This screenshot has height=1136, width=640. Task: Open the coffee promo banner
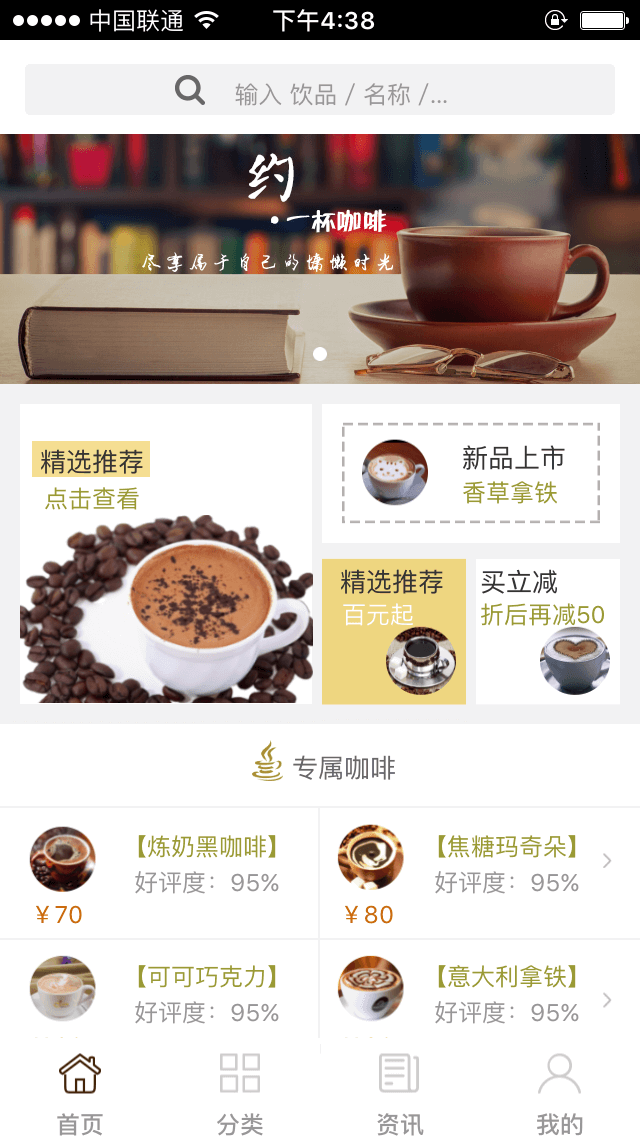[x=320, y=258]
